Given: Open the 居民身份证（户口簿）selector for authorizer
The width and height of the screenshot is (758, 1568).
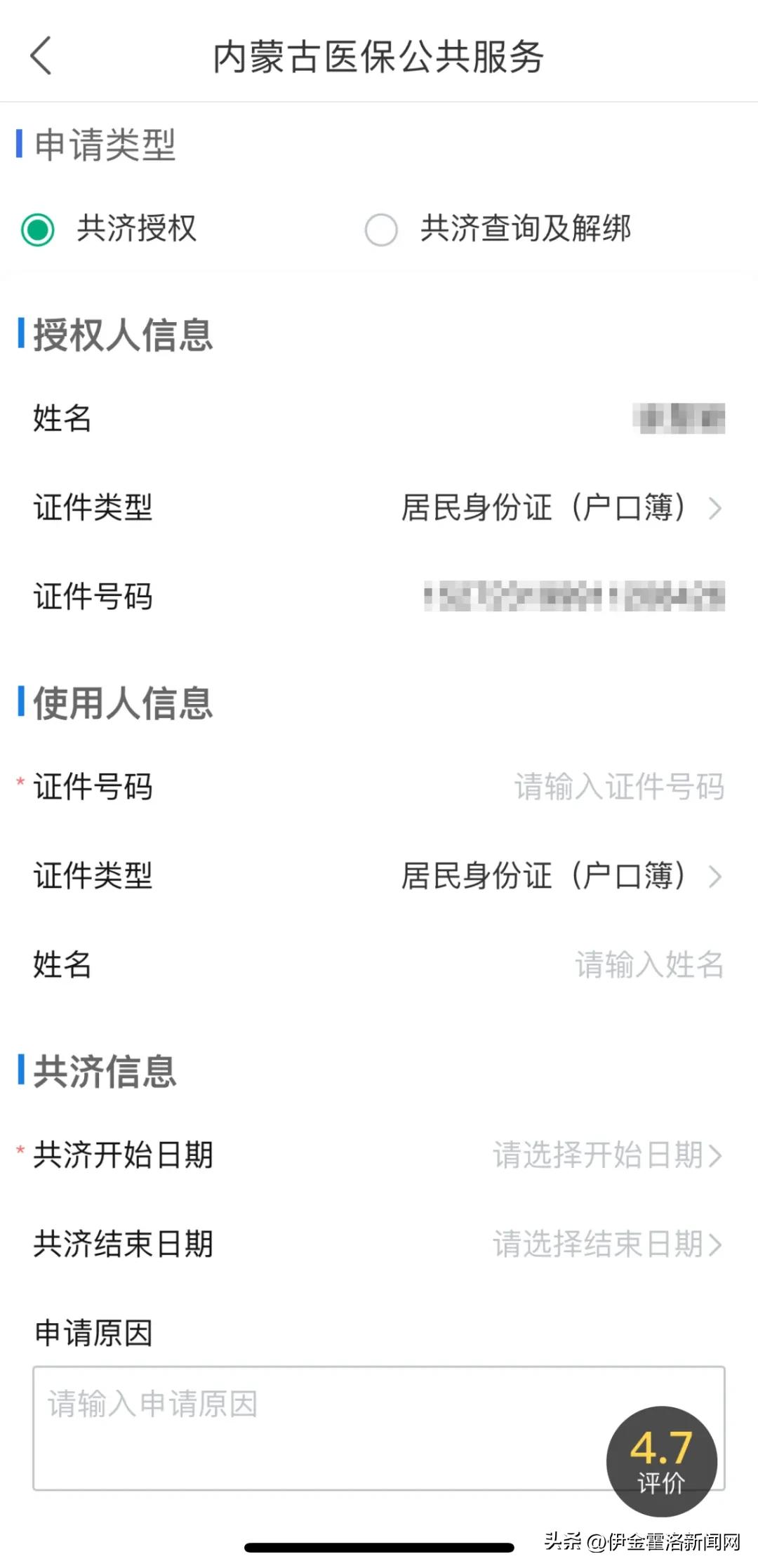Looking at the screenshot, I should point(546,508).
